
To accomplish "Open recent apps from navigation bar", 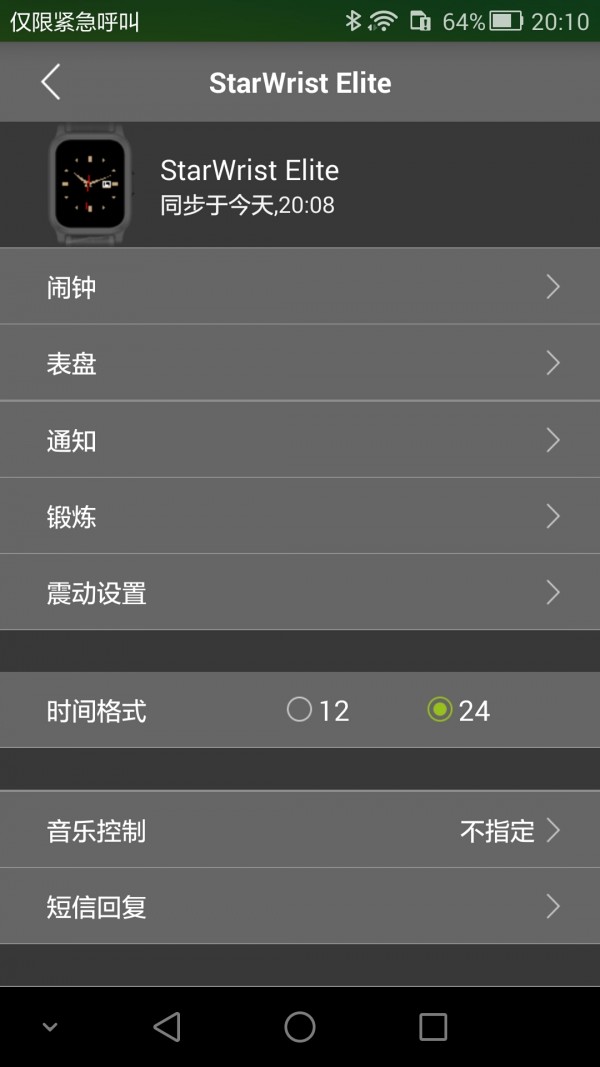I will point(433,1026).
